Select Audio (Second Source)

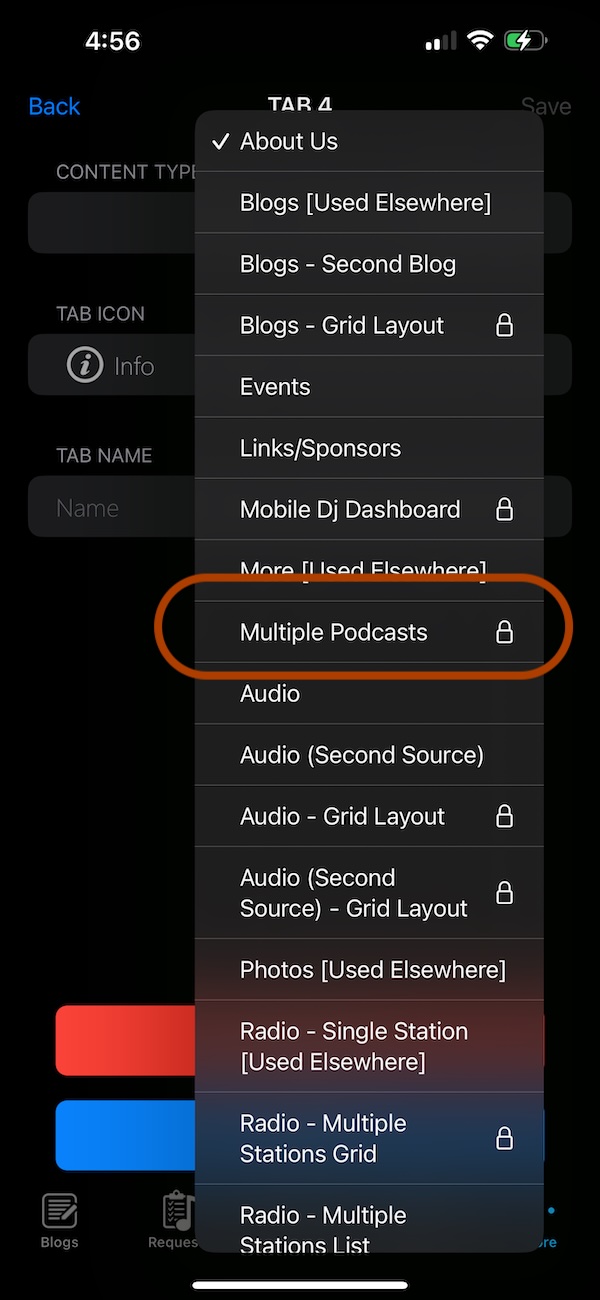pos(368,755)
